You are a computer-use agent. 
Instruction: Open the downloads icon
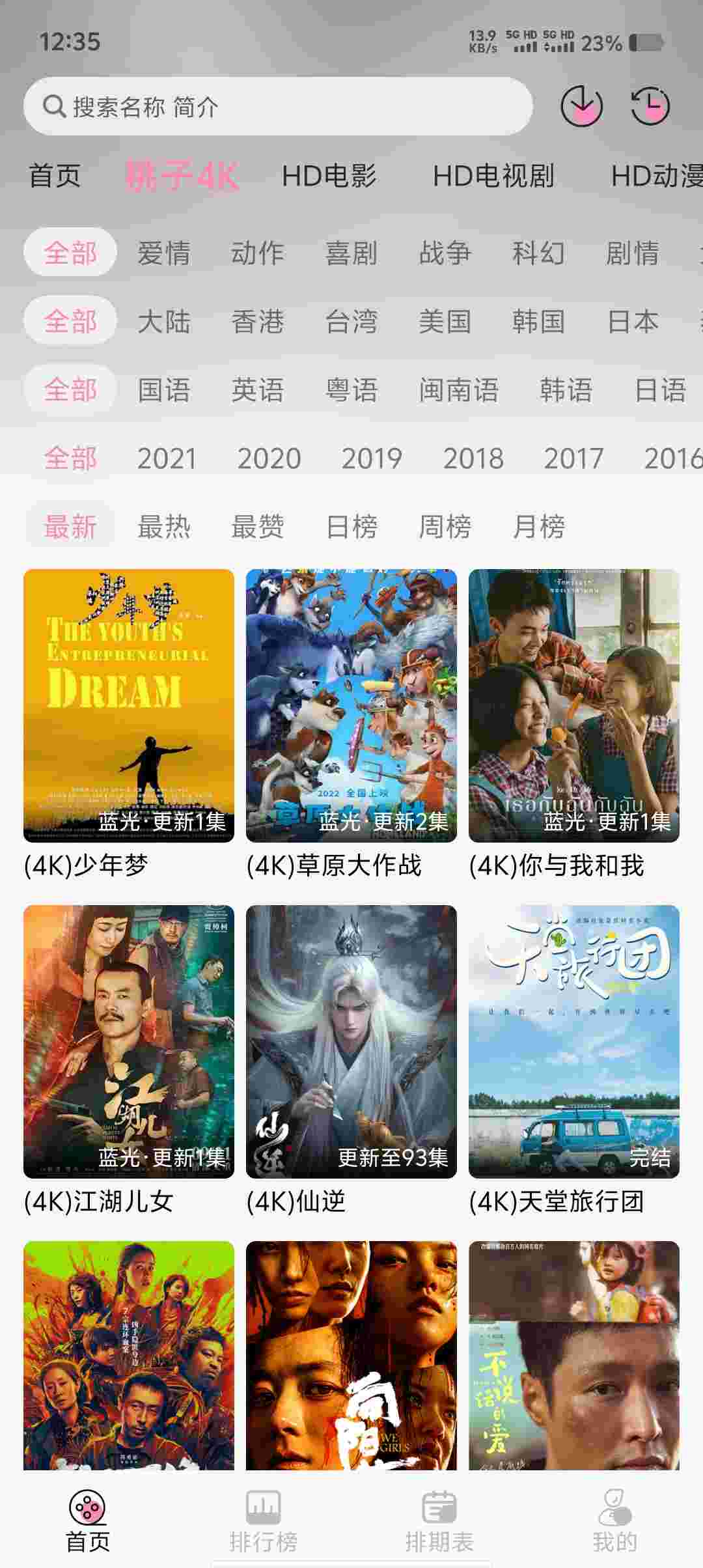click(x=581, y=106)
